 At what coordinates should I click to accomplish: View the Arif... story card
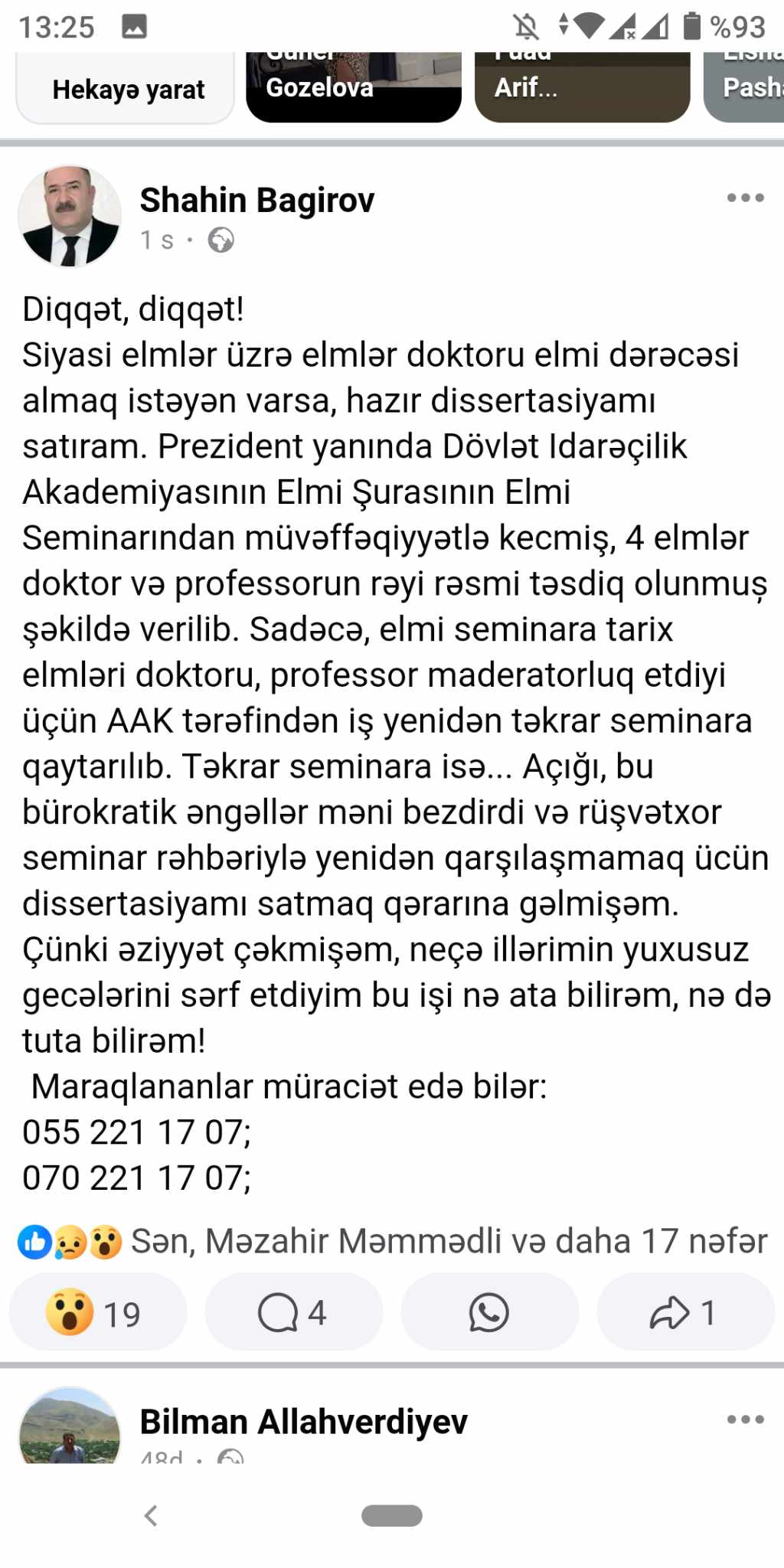click(581, 87)
